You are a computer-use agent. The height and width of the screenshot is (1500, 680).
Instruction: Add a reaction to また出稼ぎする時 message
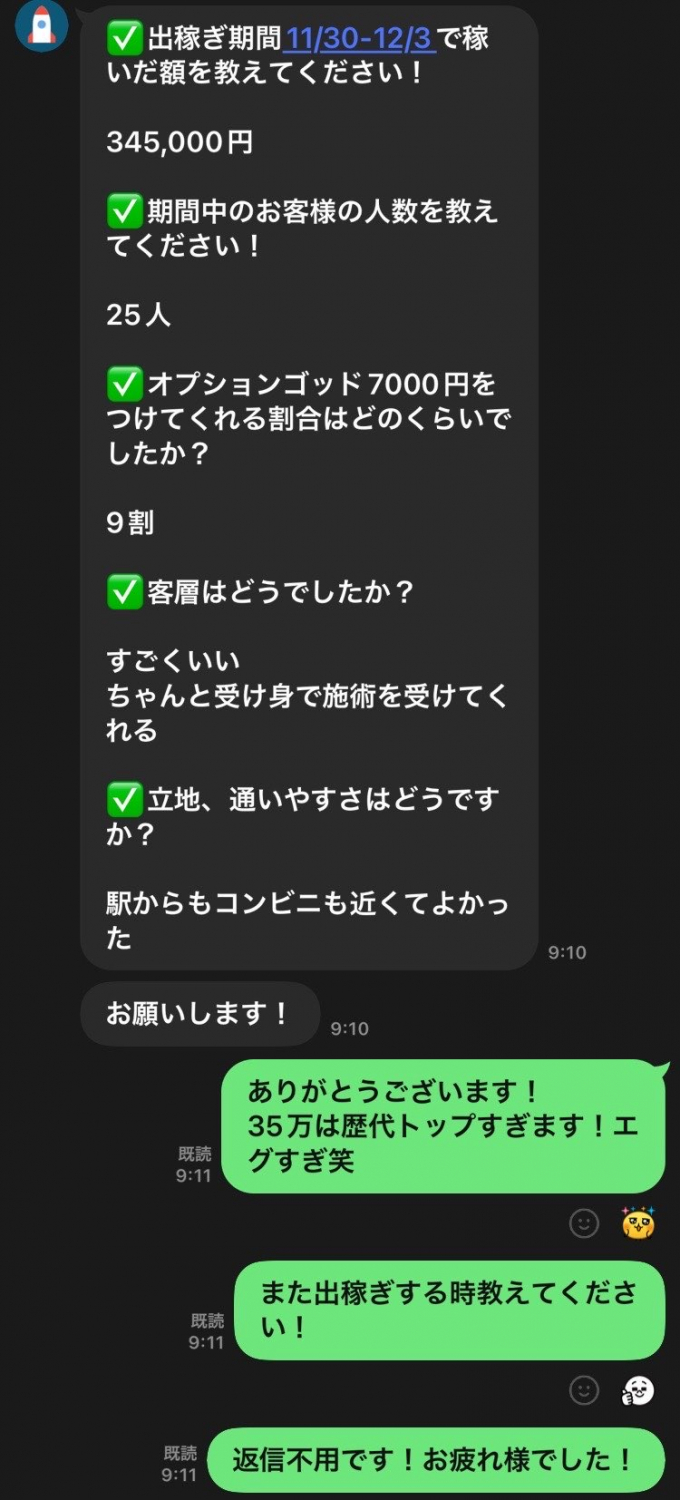pyautogui.click(x=584, y=1389)
